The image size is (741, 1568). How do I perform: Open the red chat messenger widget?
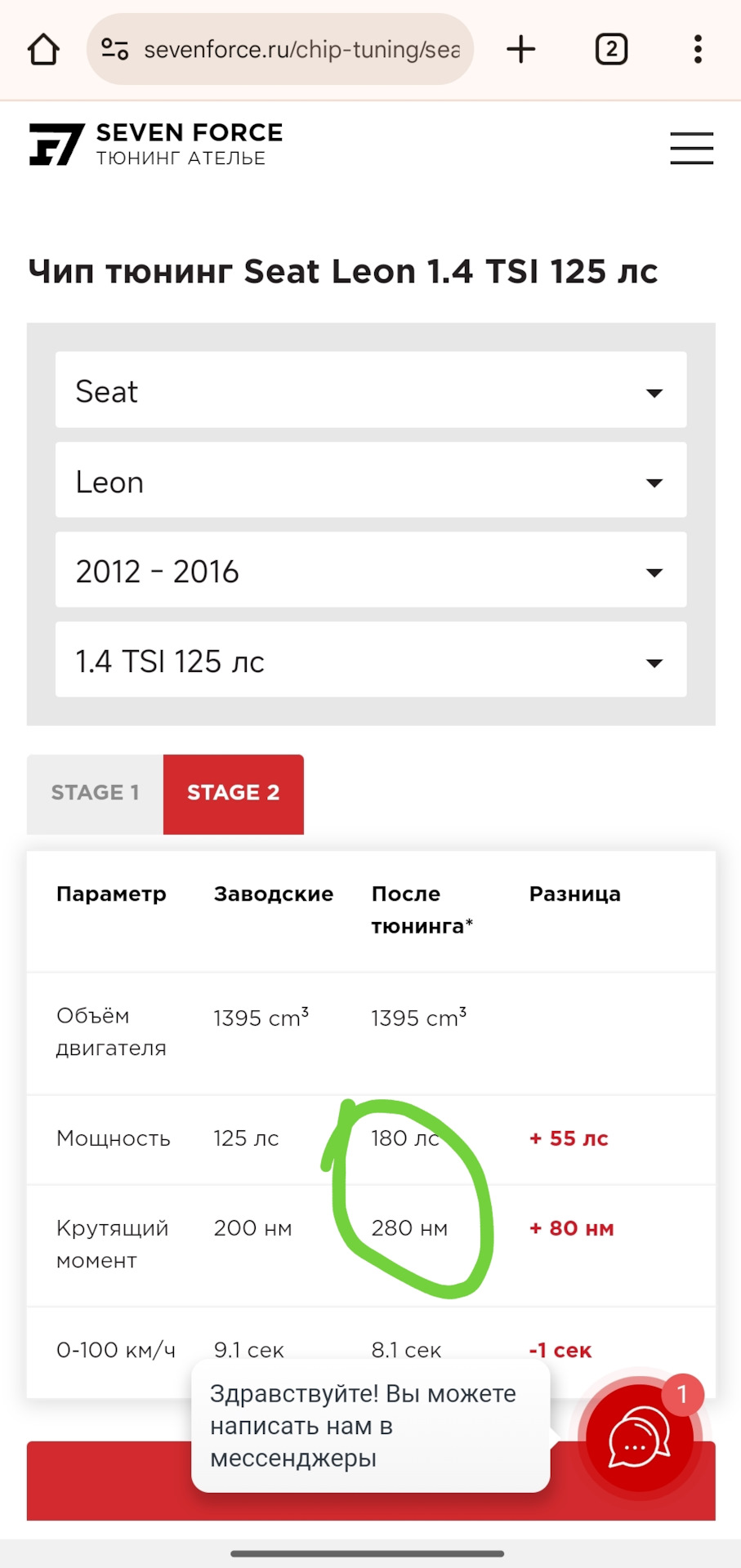coord(640,1439)
